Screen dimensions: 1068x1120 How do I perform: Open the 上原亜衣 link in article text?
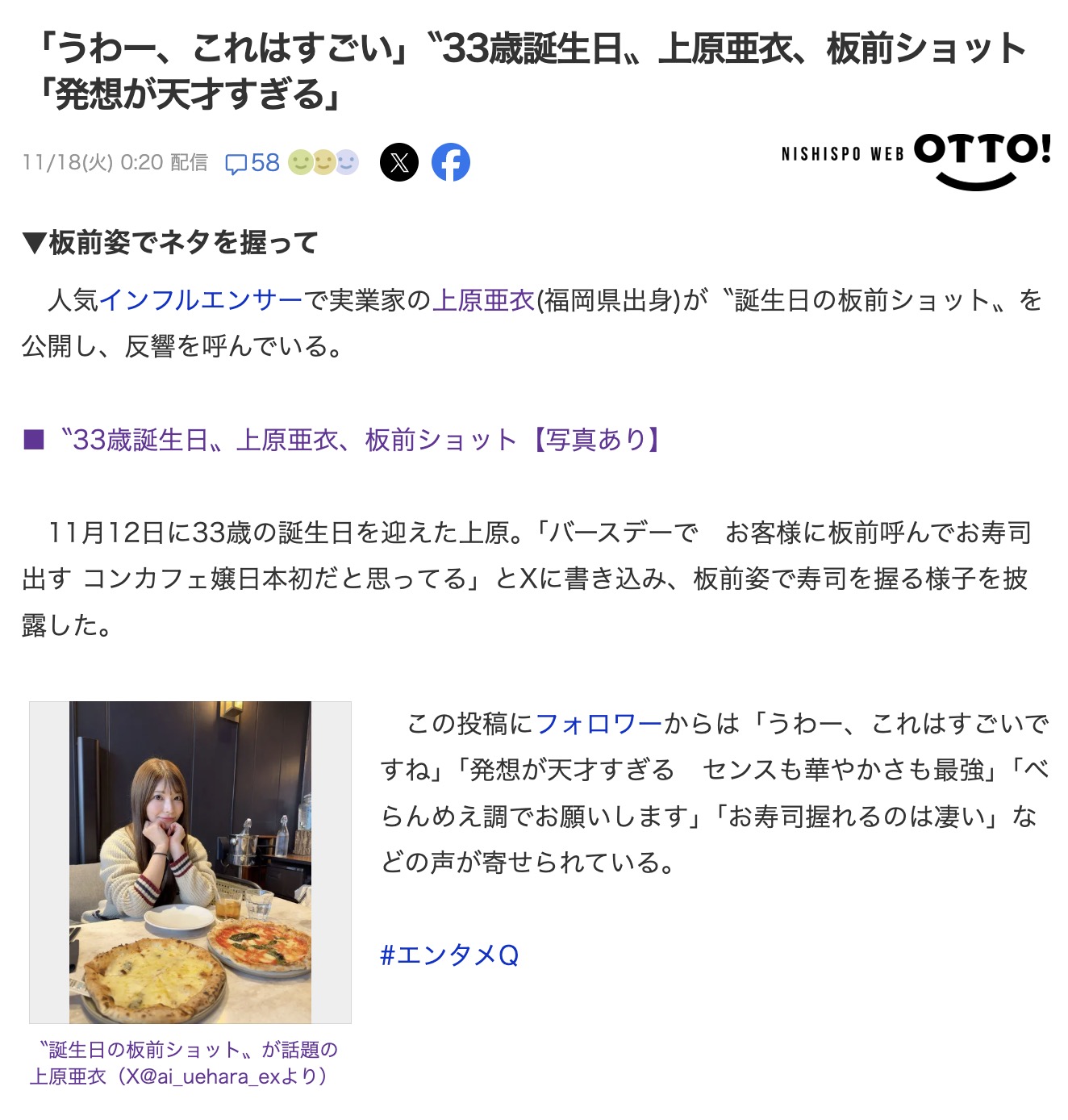pos(483,300)
